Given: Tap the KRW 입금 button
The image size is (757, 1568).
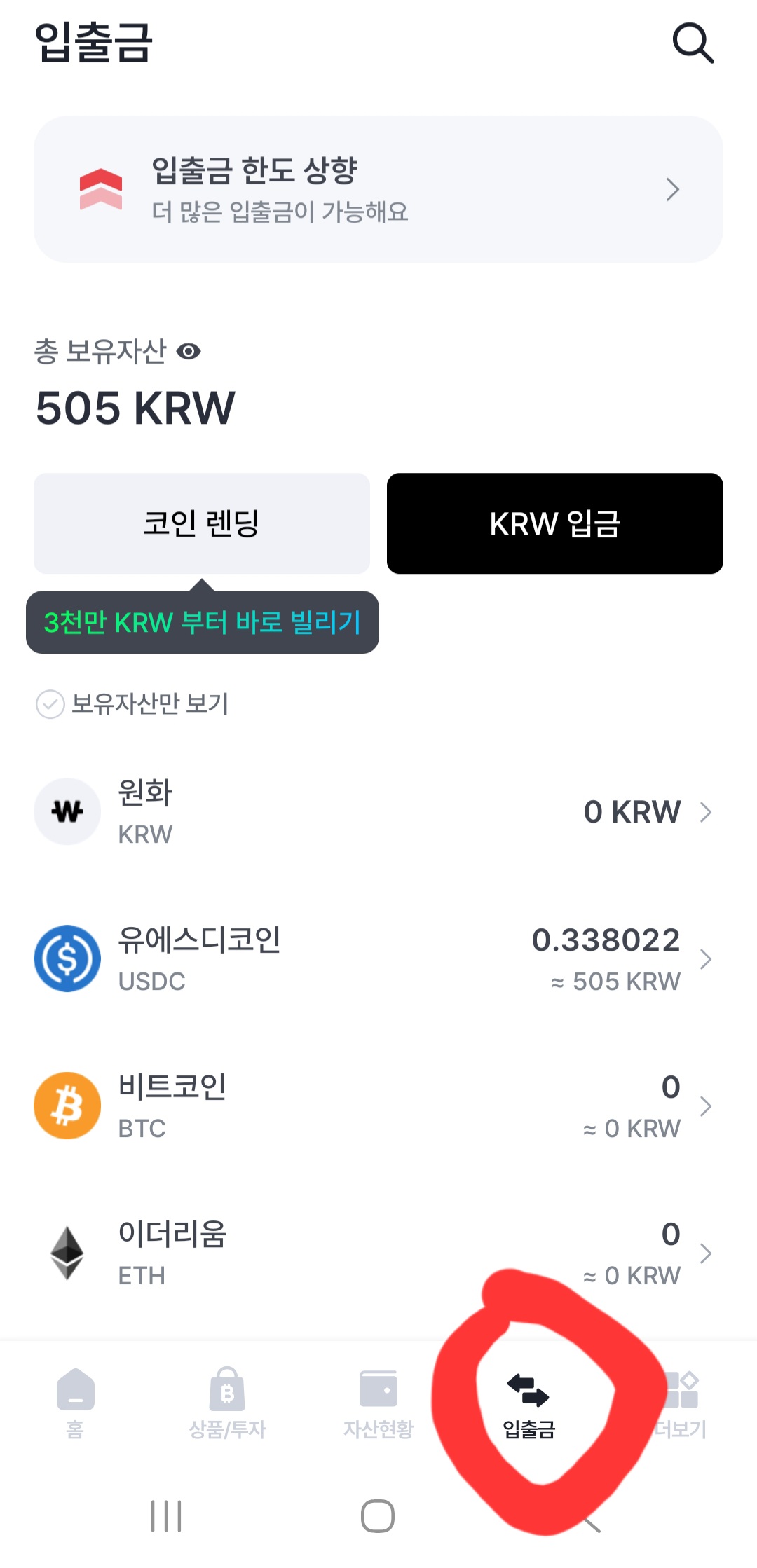Looking at the screenshot, I should click(554, 523).
